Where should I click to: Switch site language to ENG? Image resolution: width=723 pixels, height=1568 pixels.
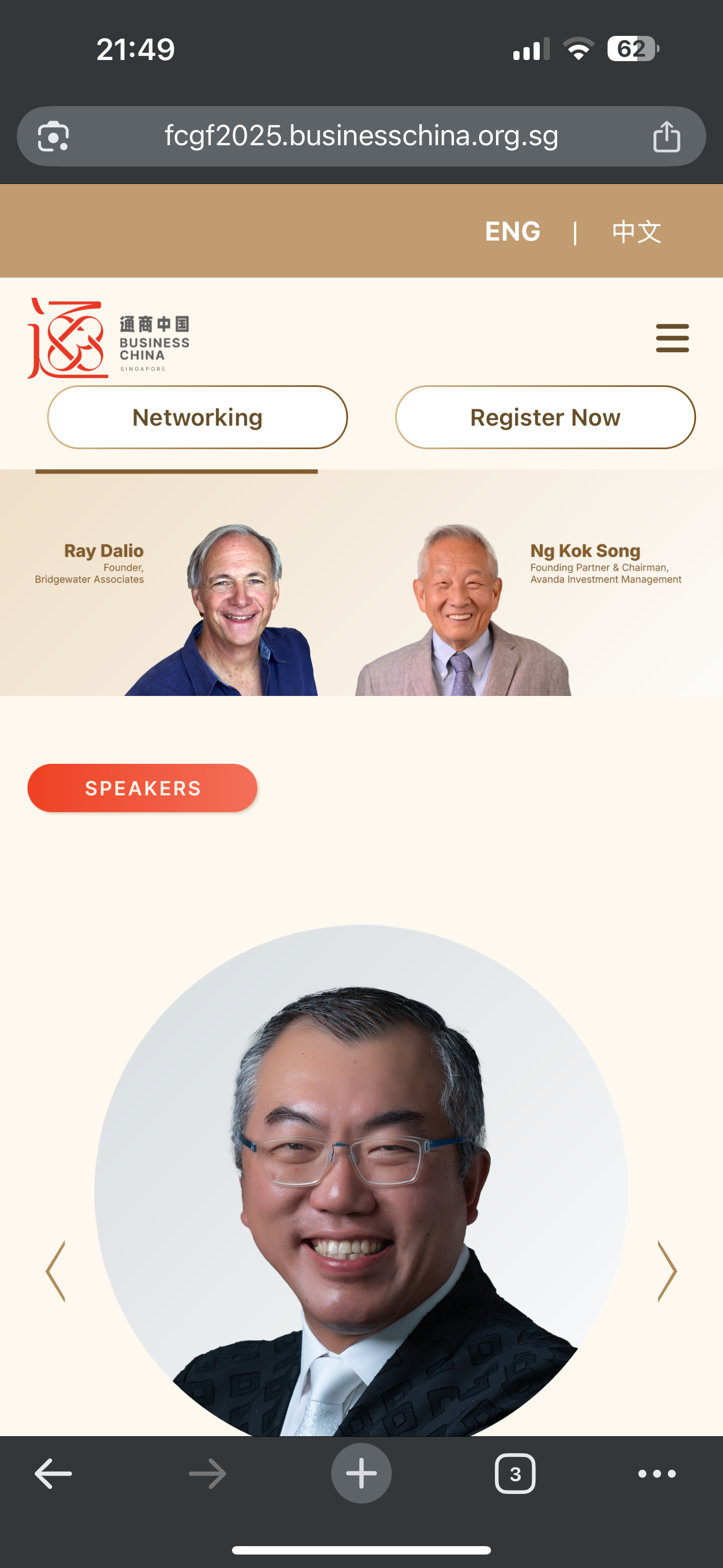pos(512,231)
